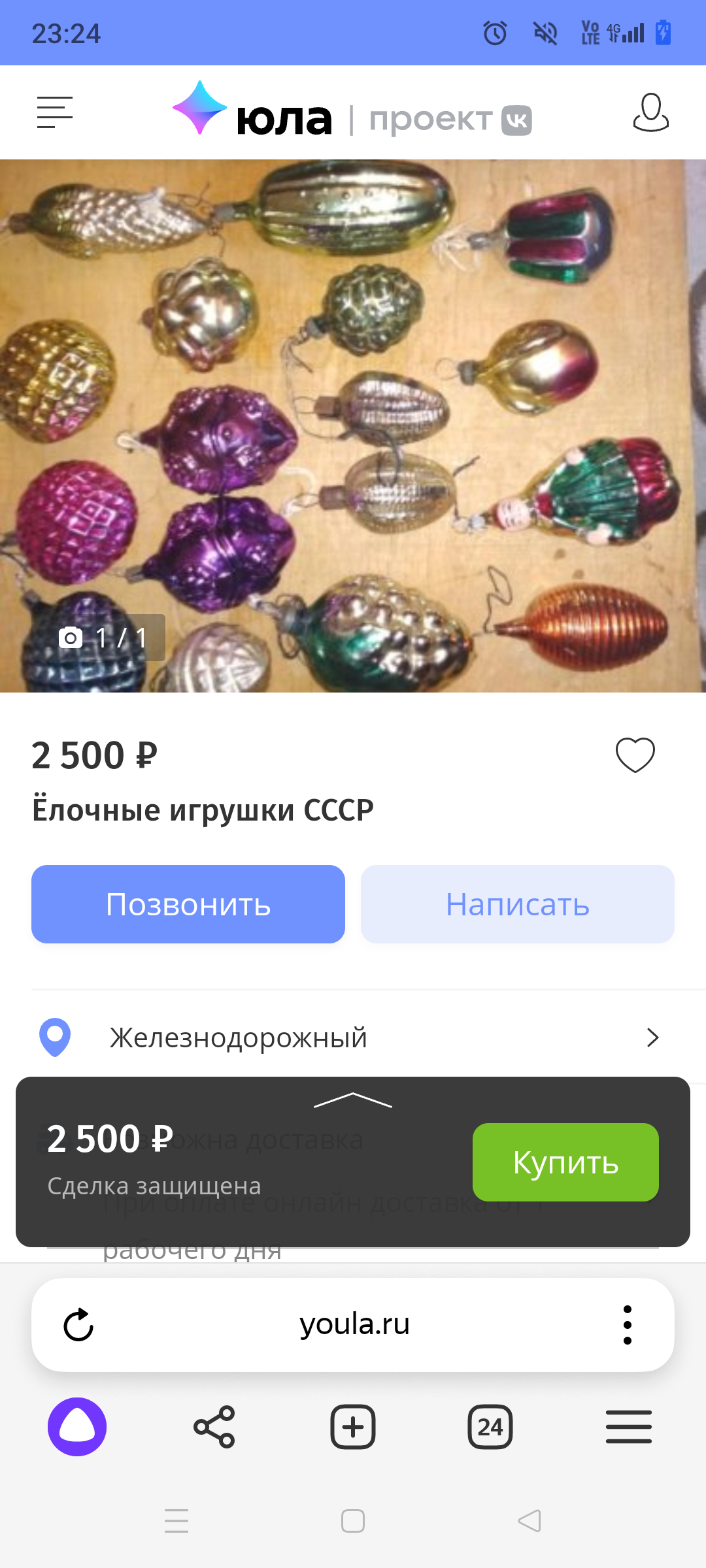Add listing to favorites with heart
Image resolution: width=706 pixels, height=1568 pixels.
635,755
